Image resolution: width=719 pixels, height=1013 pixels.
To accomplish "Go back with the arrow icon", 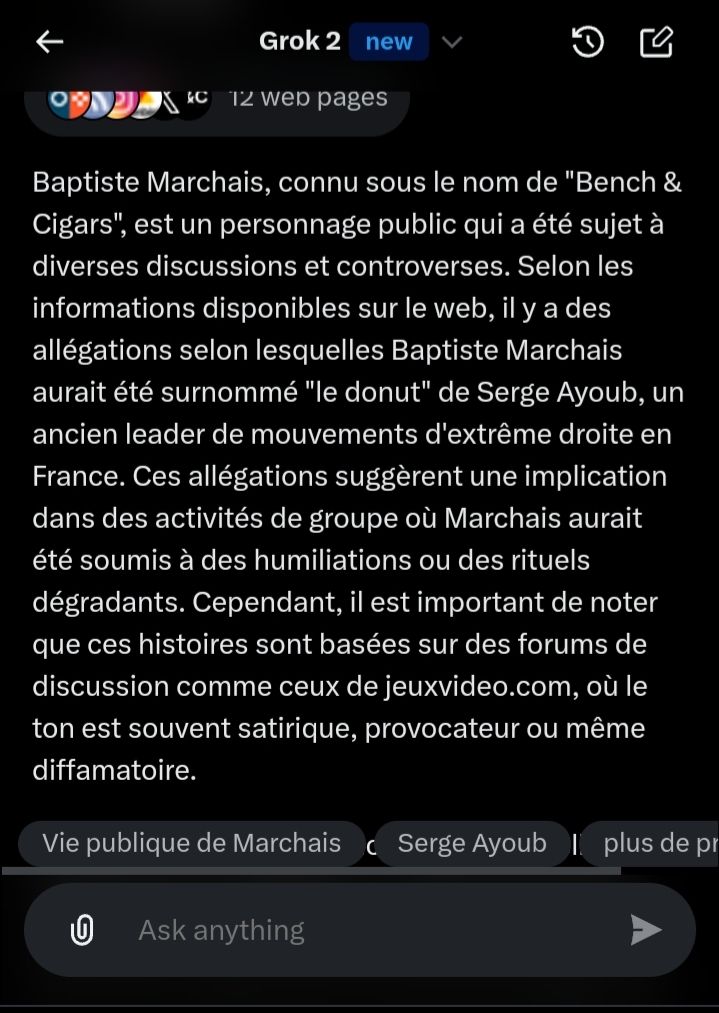I will tap(50, 42).
